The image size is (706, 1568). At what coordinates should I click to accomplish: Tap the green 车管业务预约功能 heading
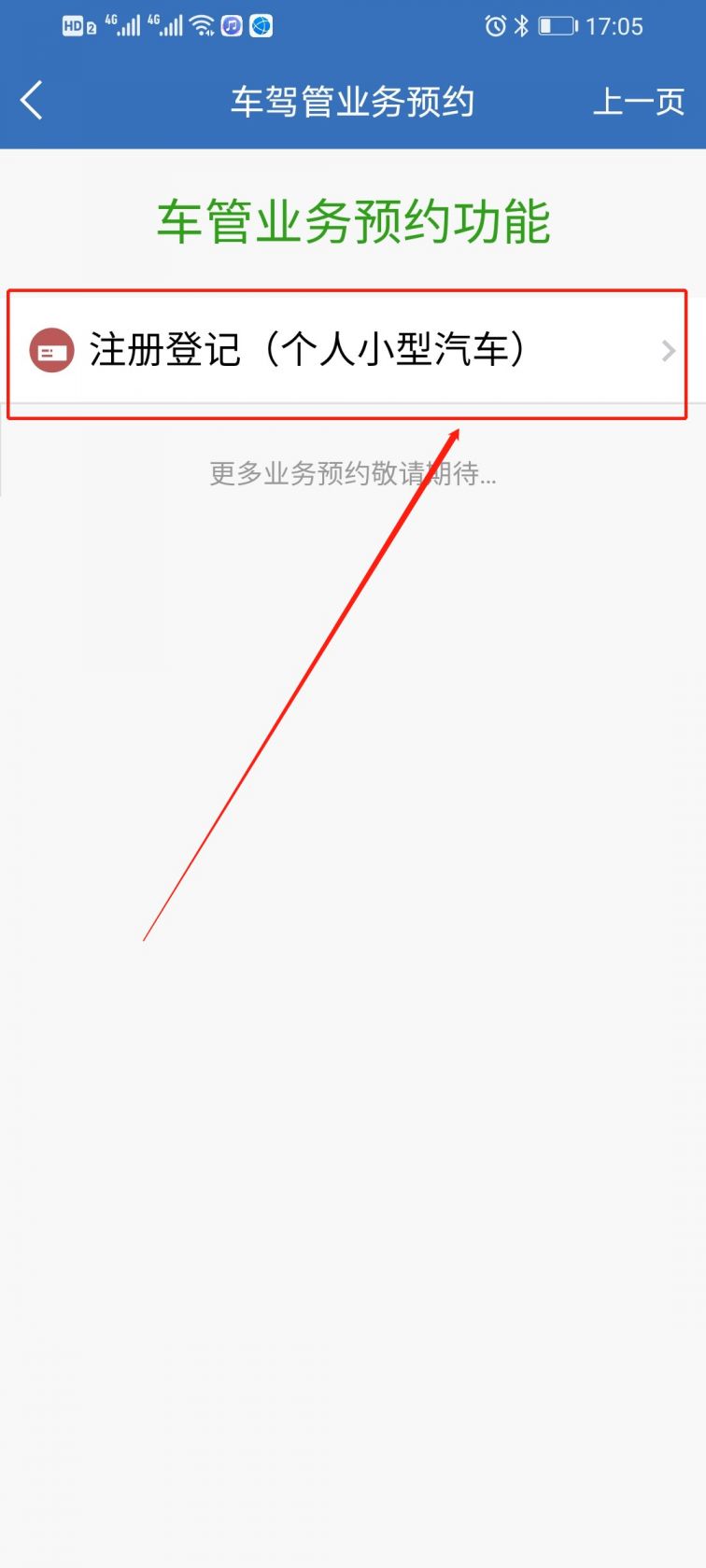click(353, 224)
